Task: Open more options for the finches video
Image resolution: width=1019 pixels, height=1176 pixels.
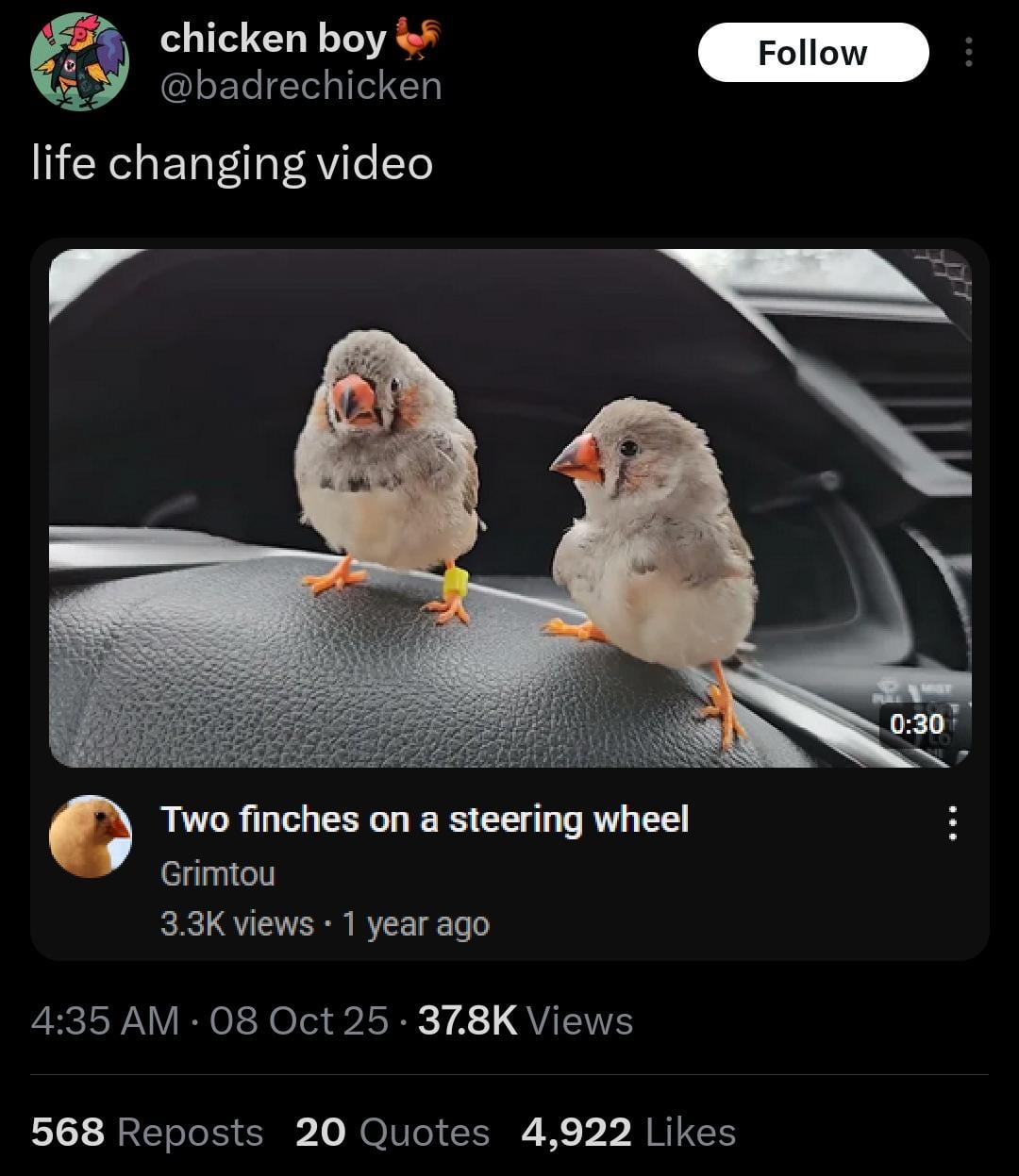Action: coord(952,823)
